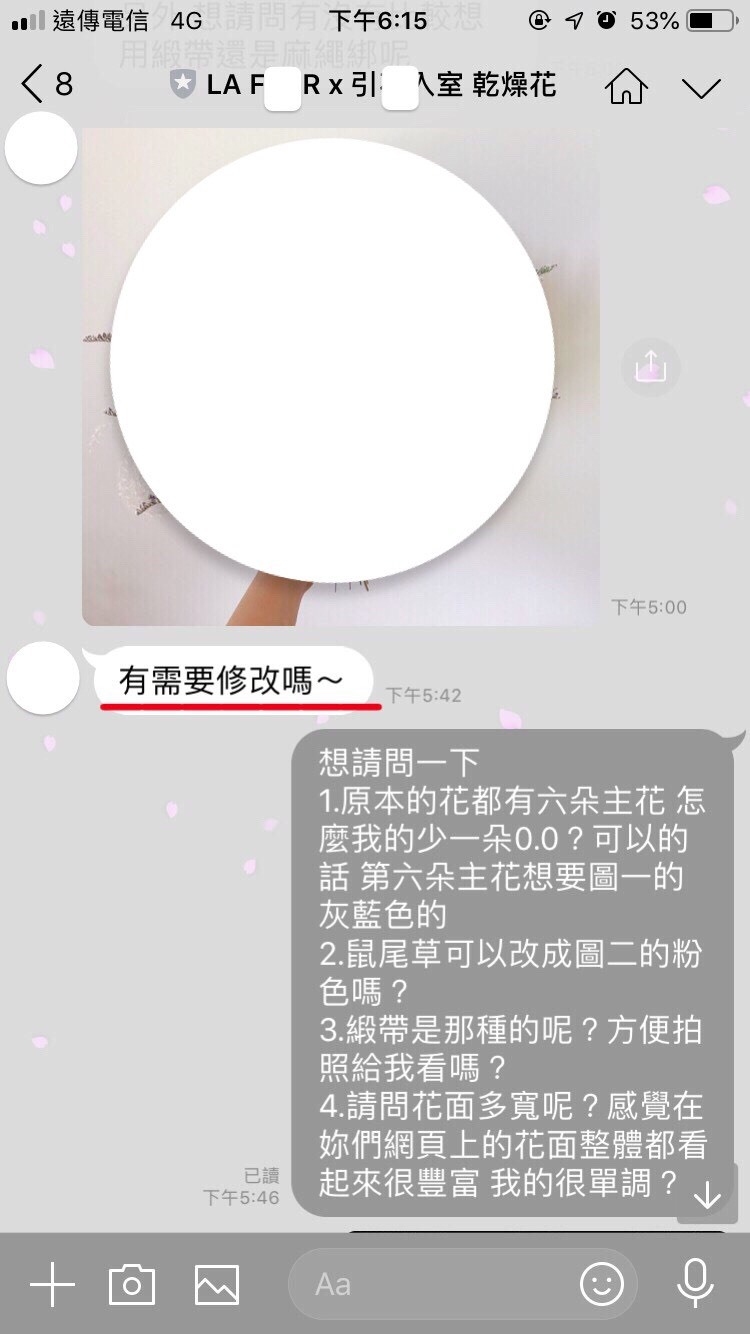The width and height of the screenshot is (750, 1334).
Task: Open the shop's home page icon
Action: coord(626,86)
